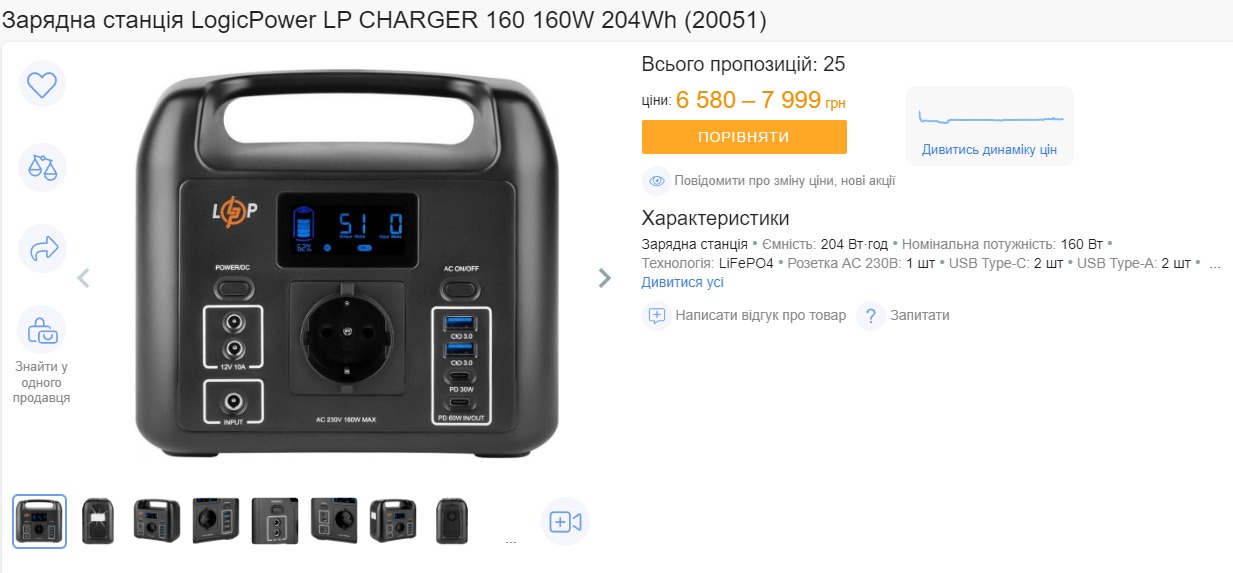Select the last thumbnail showing back view
Image resolution: width=1233 pixels, height=573 pixels.
click(452, 521)
